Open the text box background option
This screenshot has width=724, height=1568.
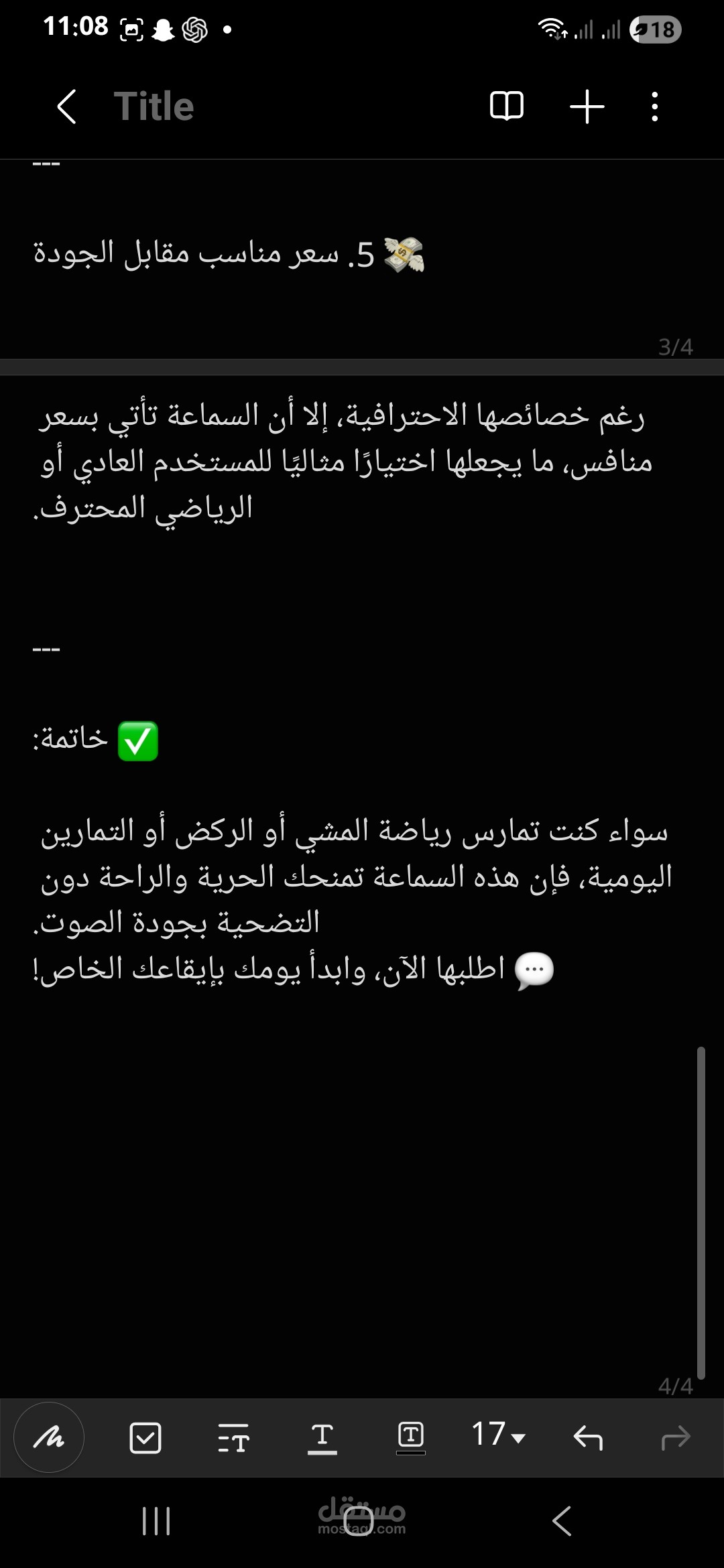411,1438
